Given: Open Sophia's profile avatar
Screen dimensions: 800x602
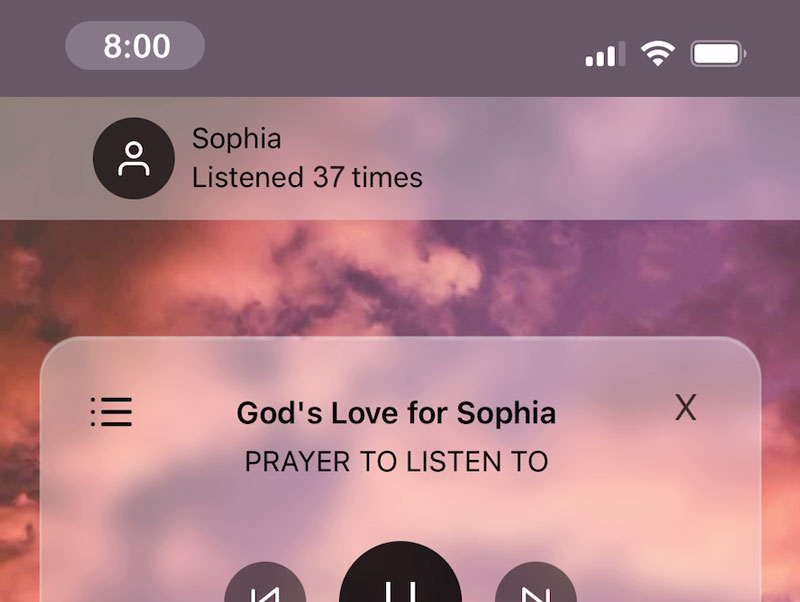Looking at the screenshot, I should [x=134, y=159].
